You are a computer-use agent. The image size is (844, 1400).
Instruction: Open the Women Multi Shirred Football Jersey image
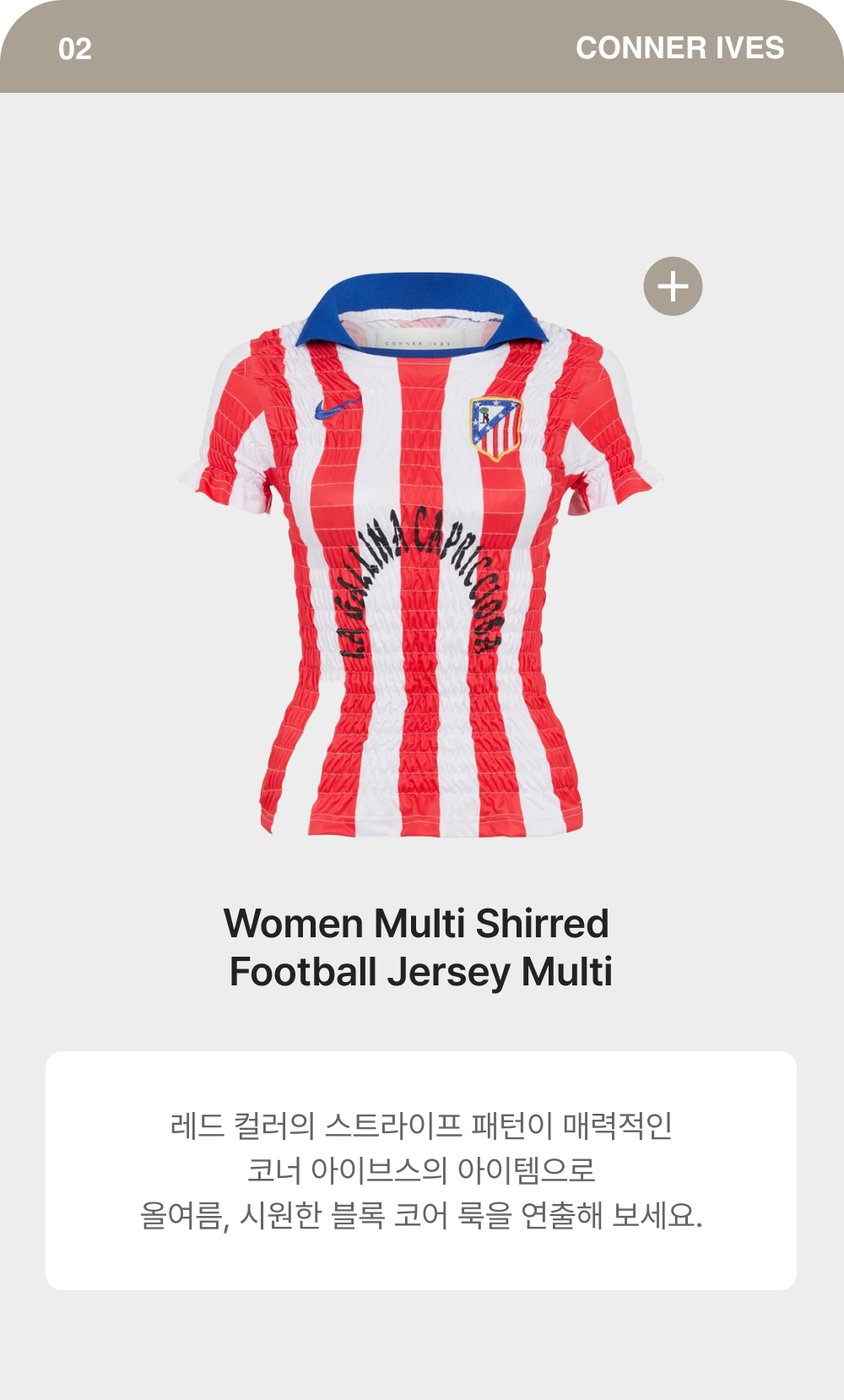(421, 555)
